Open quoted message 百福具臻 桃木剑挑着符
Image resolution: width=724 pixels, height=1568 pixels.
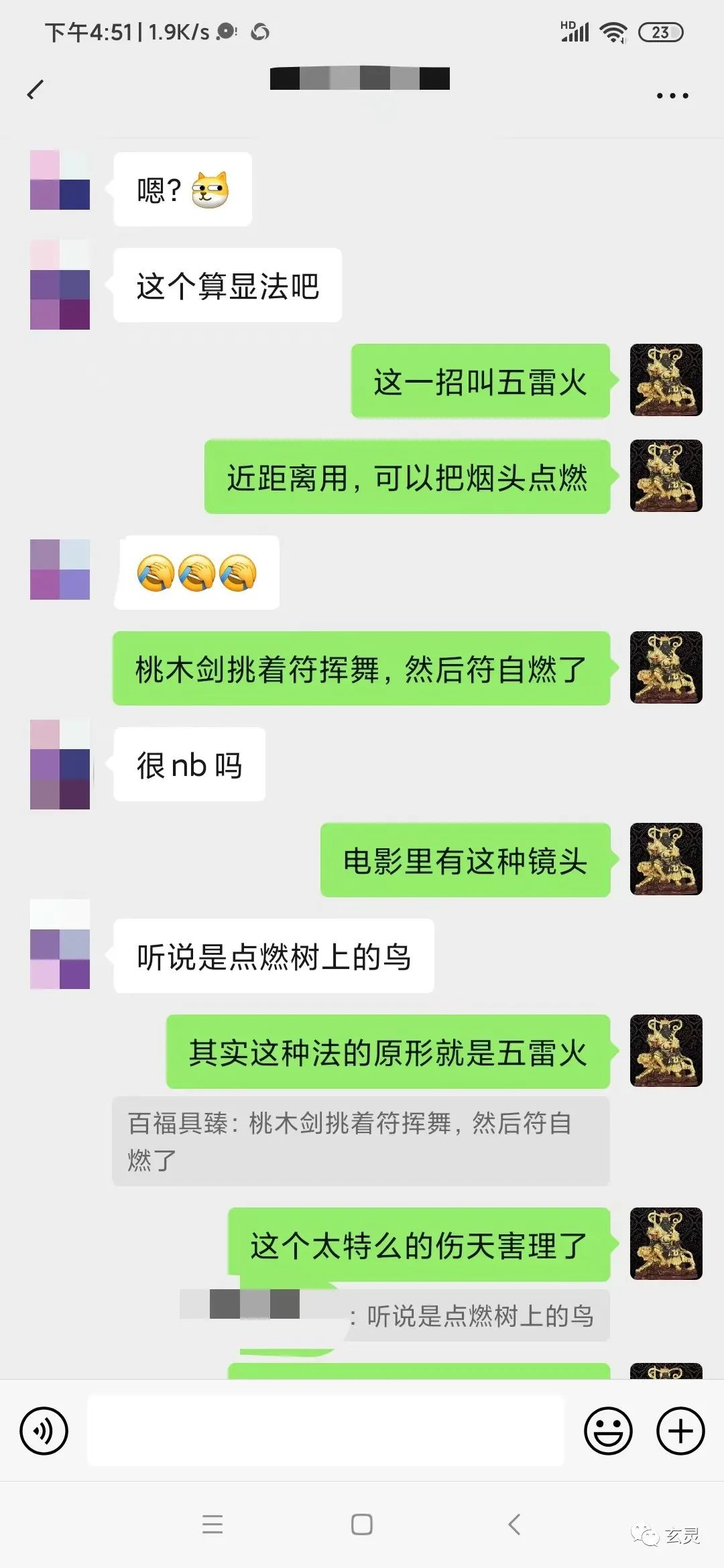point(361,1140)
